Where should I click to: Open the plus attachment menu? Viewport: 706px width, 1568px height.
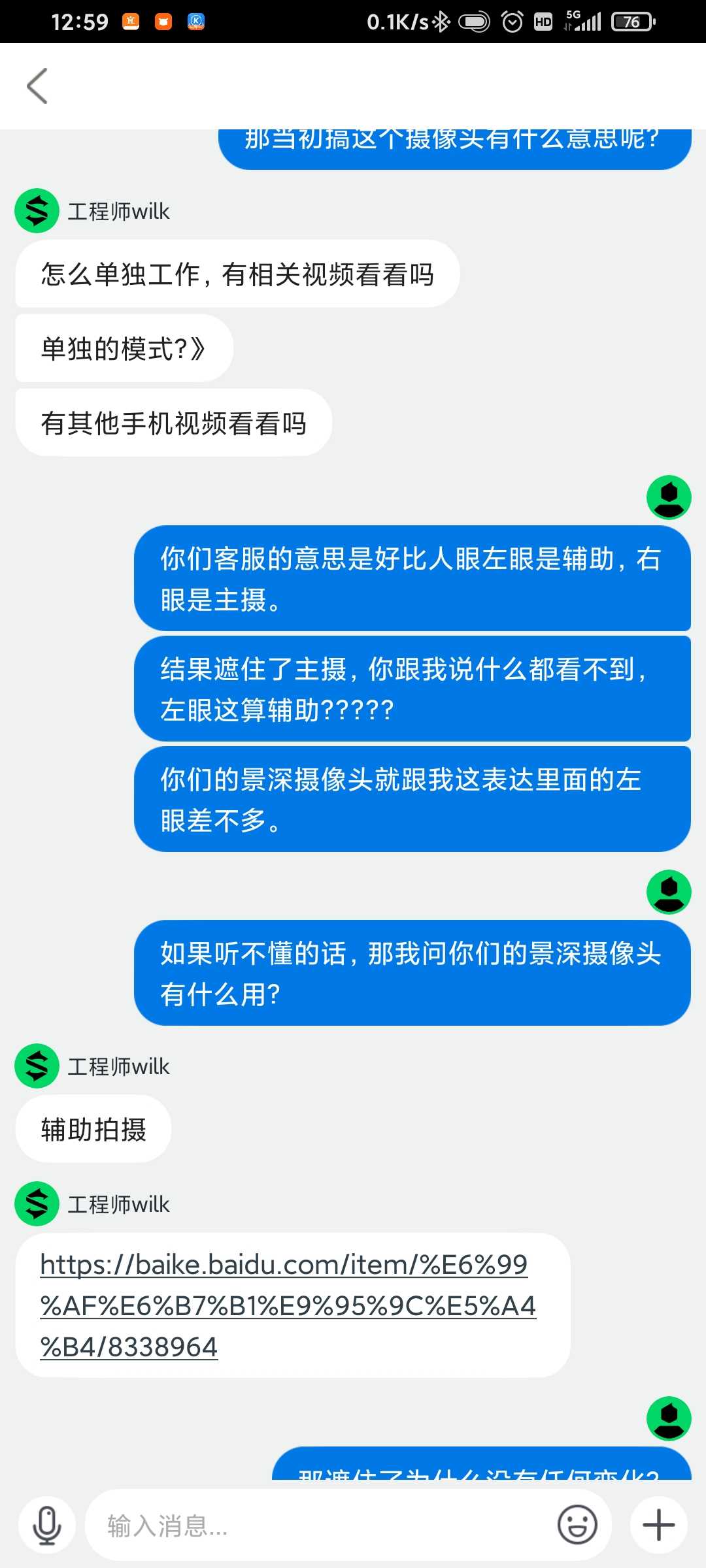pyautogui.click(x=659, y=1526)
